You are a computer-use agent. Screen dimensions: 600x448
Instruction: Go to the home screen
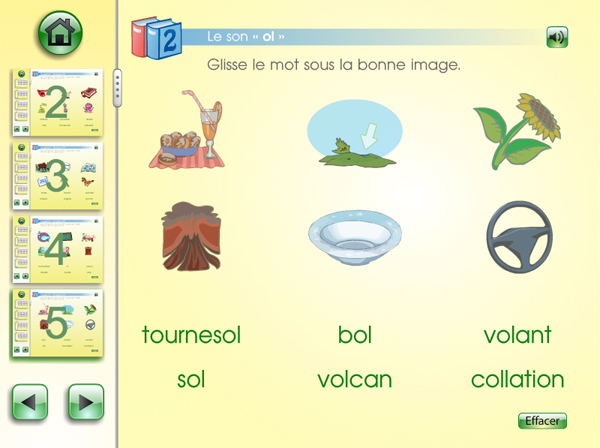(58, 33)
